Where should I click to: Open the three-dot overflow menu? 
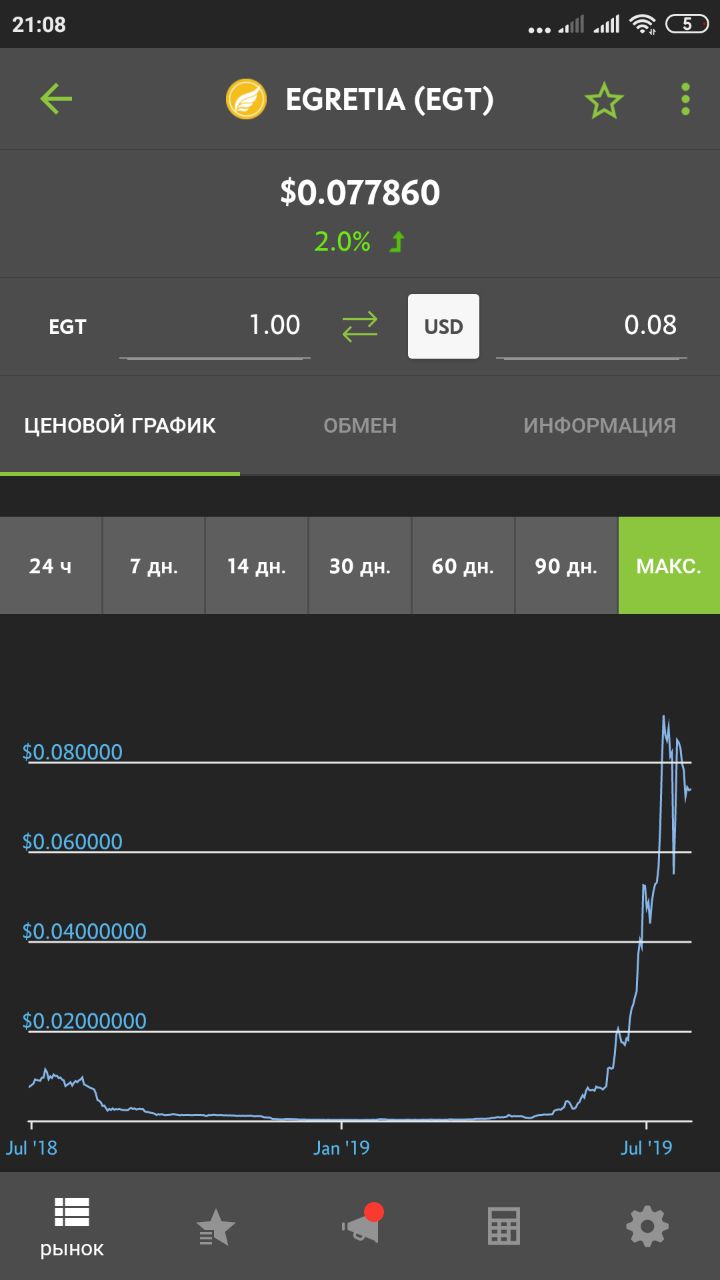click(x=685, y=99)
